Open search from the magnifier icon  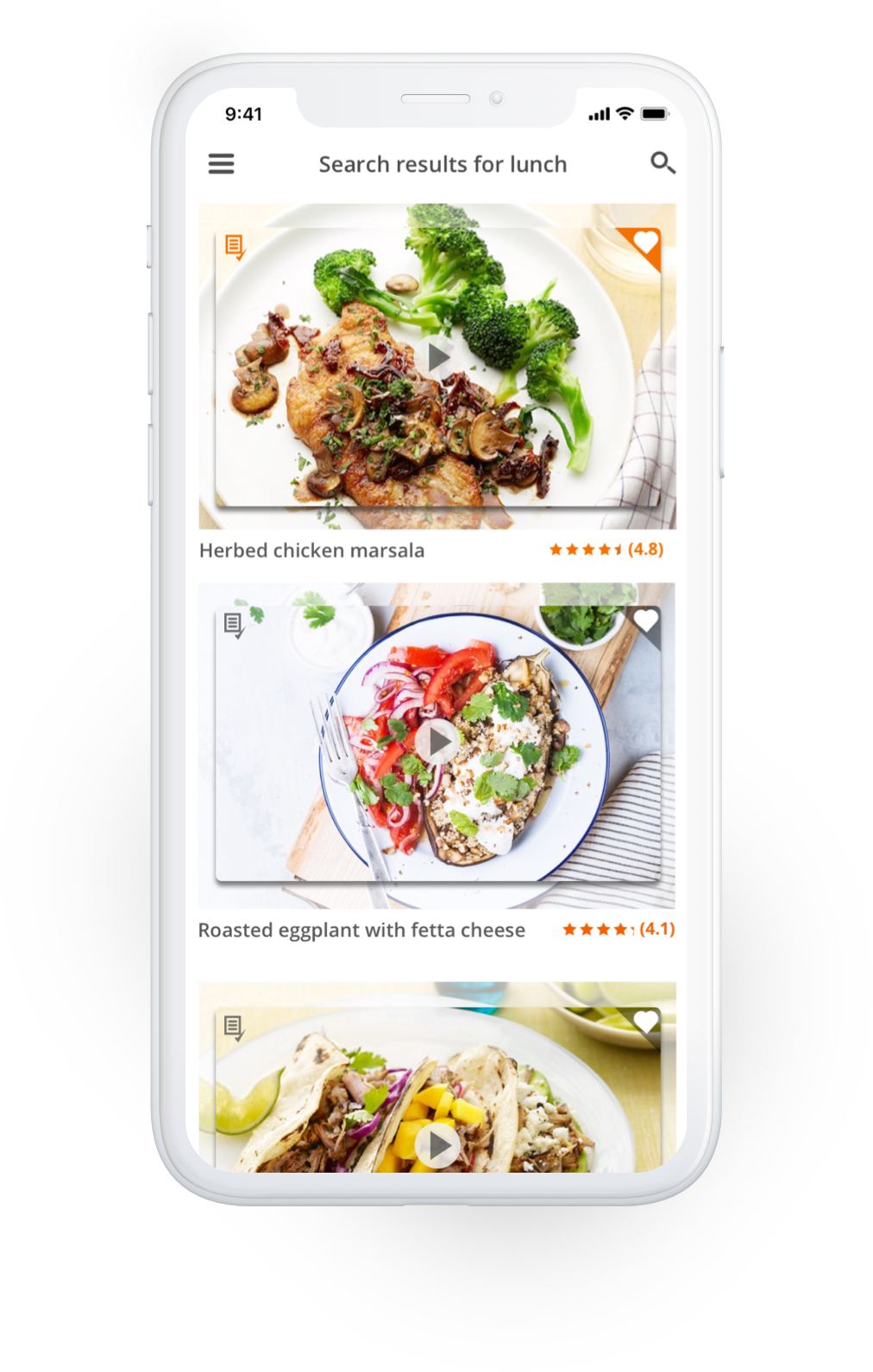[x=663, y=162]
